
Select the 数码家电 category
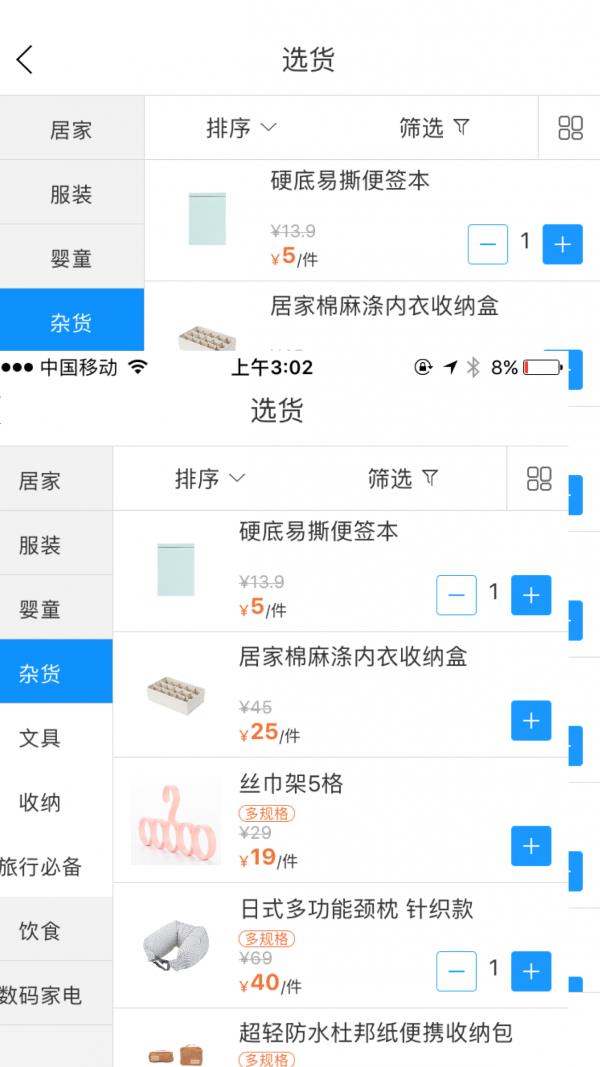(42, 996)
